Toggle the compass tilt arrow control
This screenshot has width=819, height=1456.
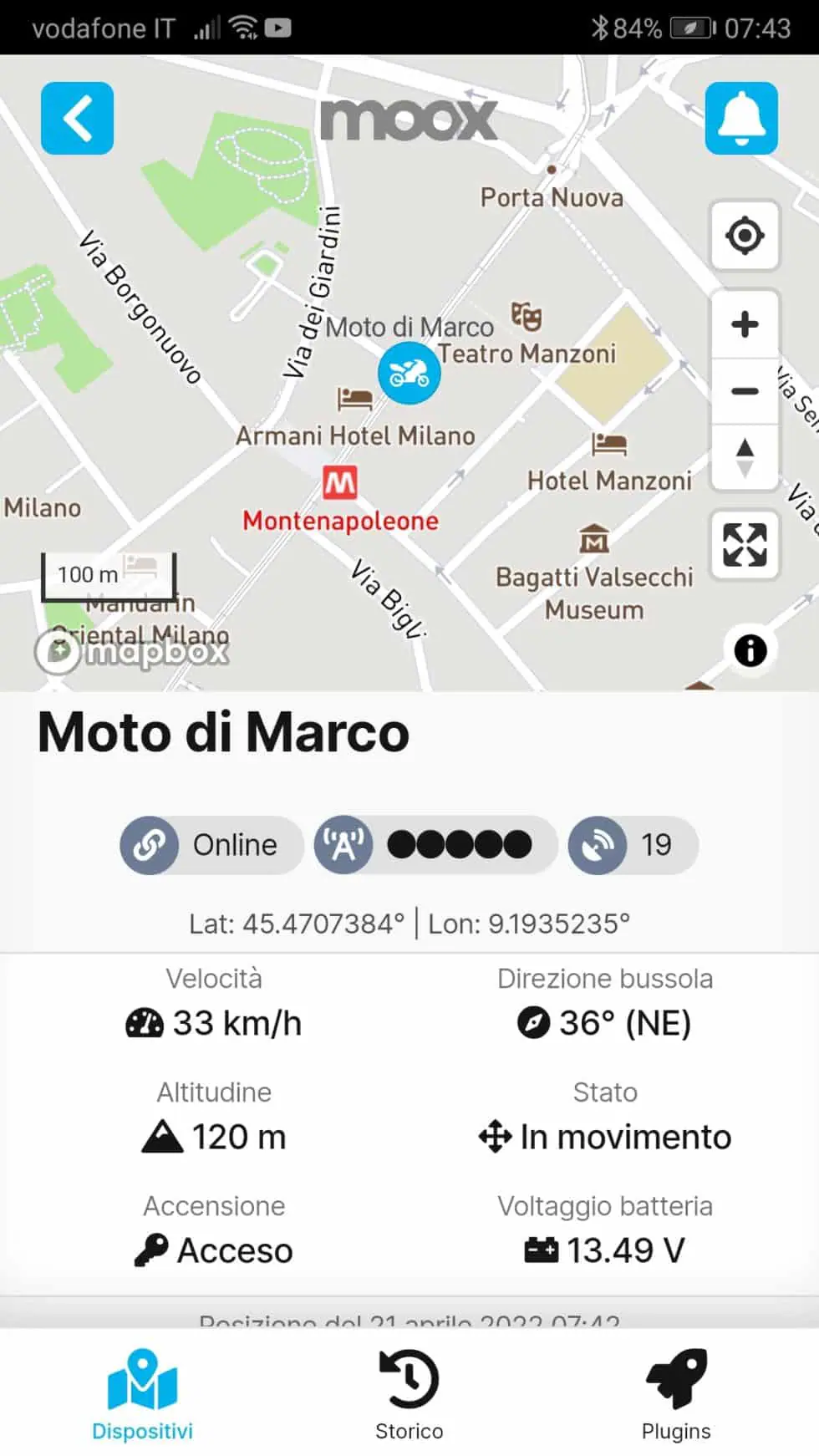click(x=744, y=456)
